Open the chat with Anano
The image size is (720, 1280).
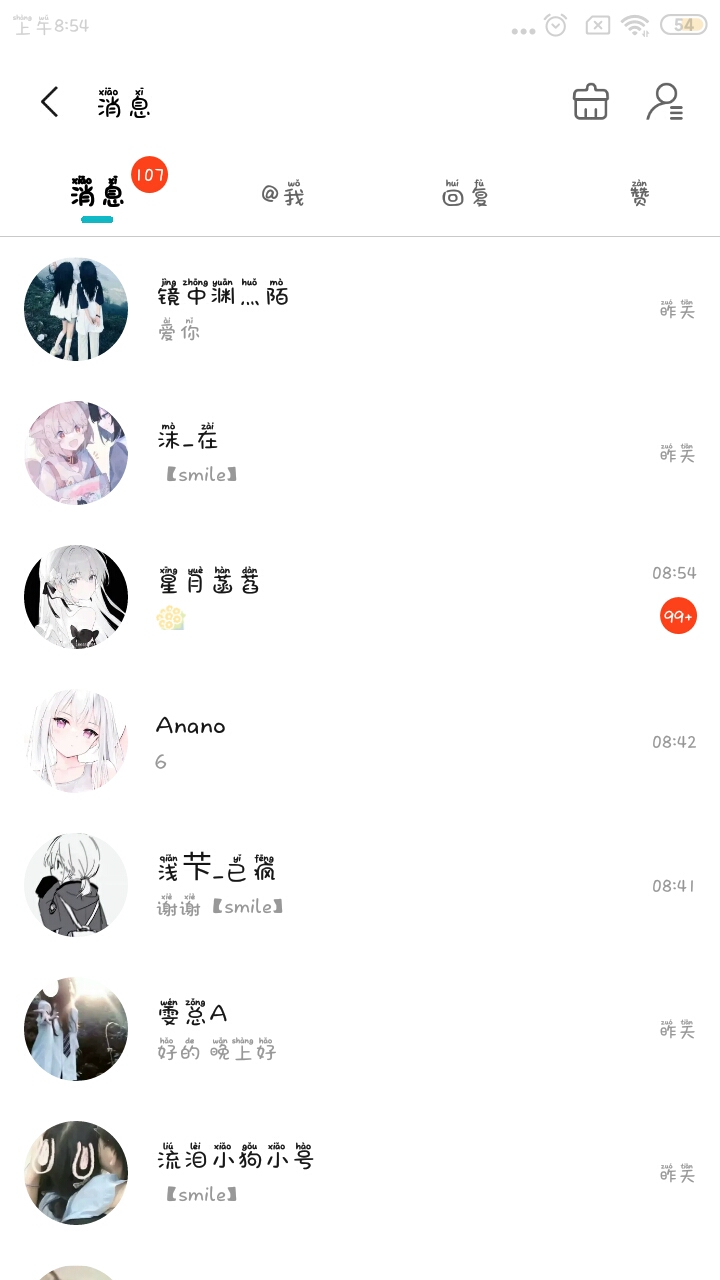360,741
